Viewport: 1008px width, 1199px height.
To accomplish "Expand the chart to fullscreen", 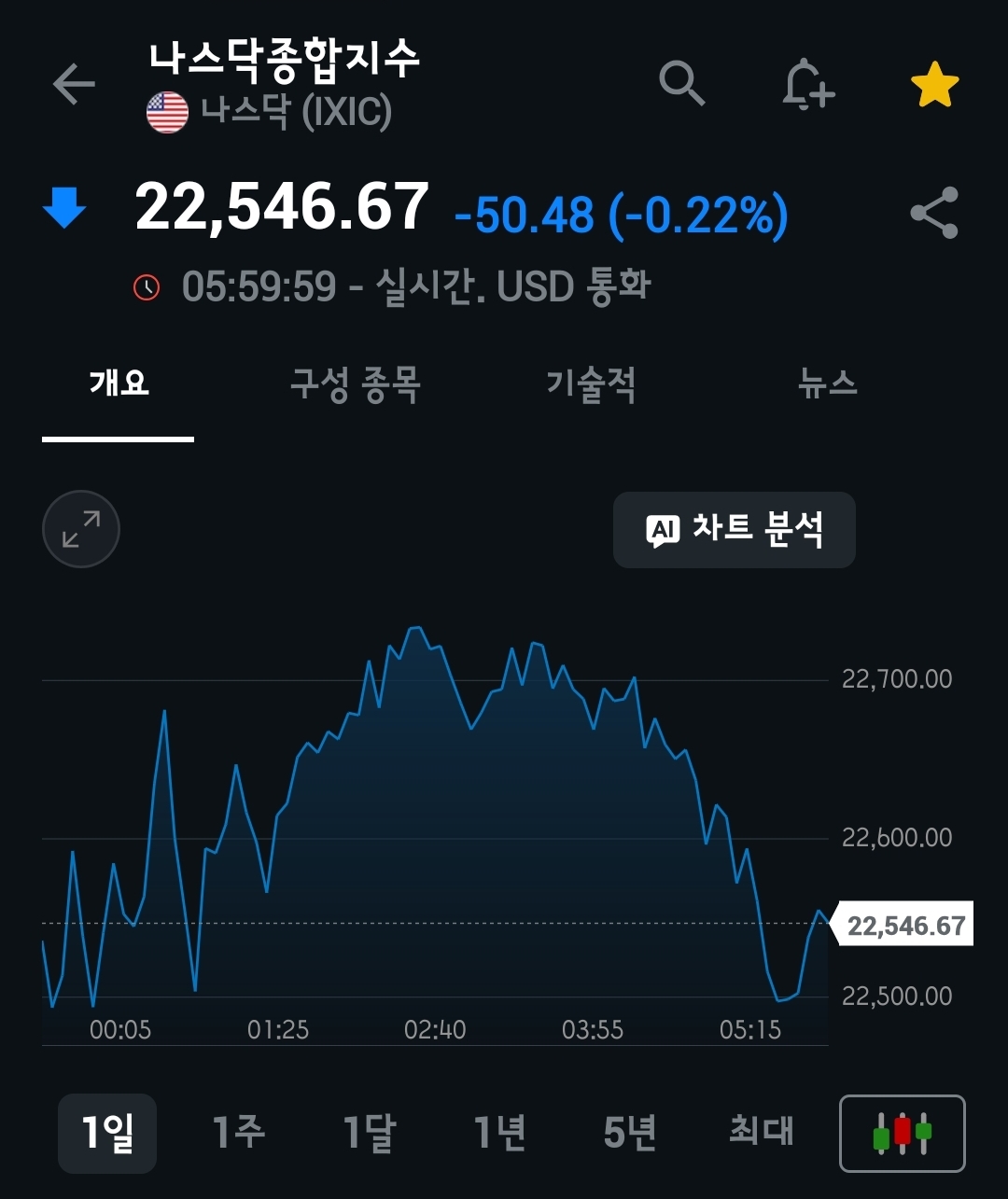I will pyautogui.click(x=81, y=529).
